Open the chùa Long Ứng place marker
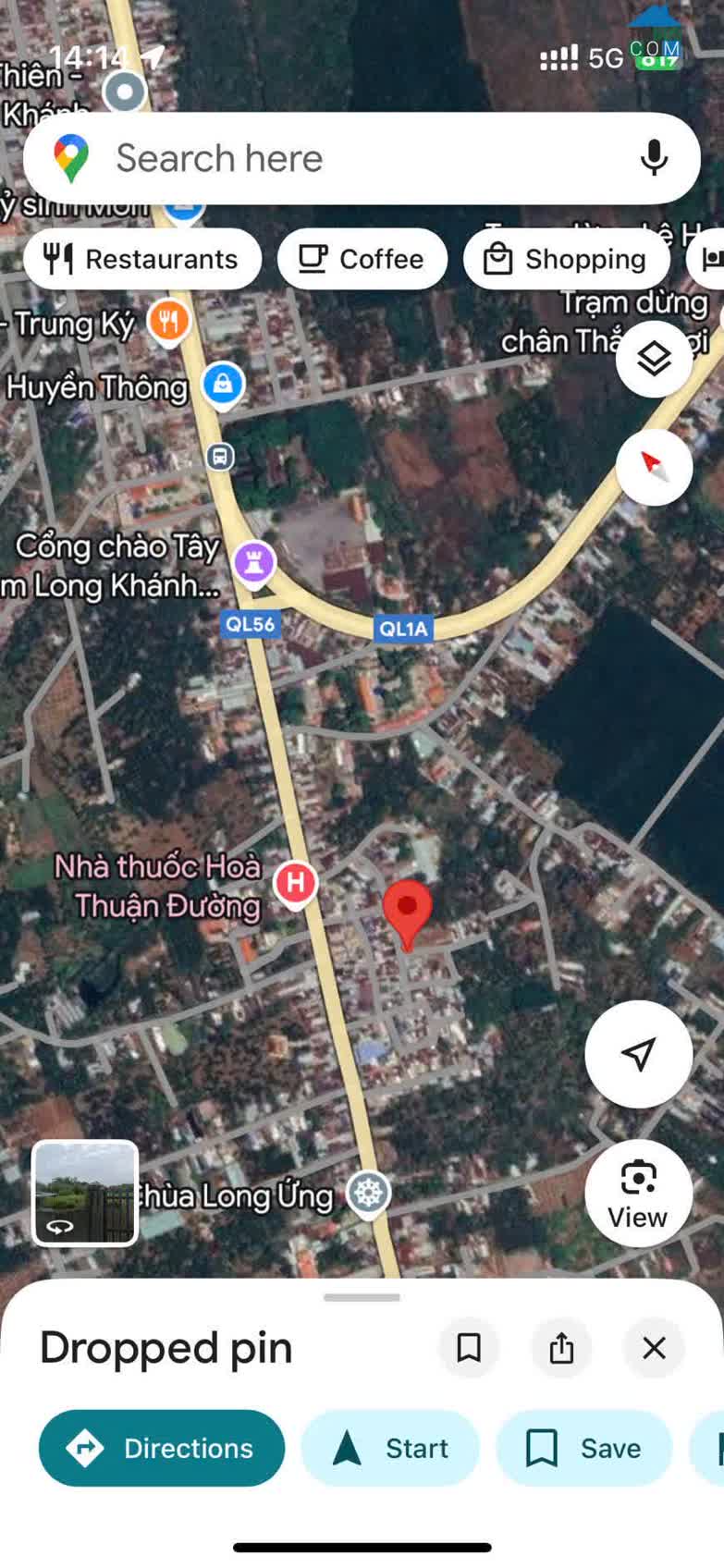The image size is (724, 1568). [x=368, y=1193]
